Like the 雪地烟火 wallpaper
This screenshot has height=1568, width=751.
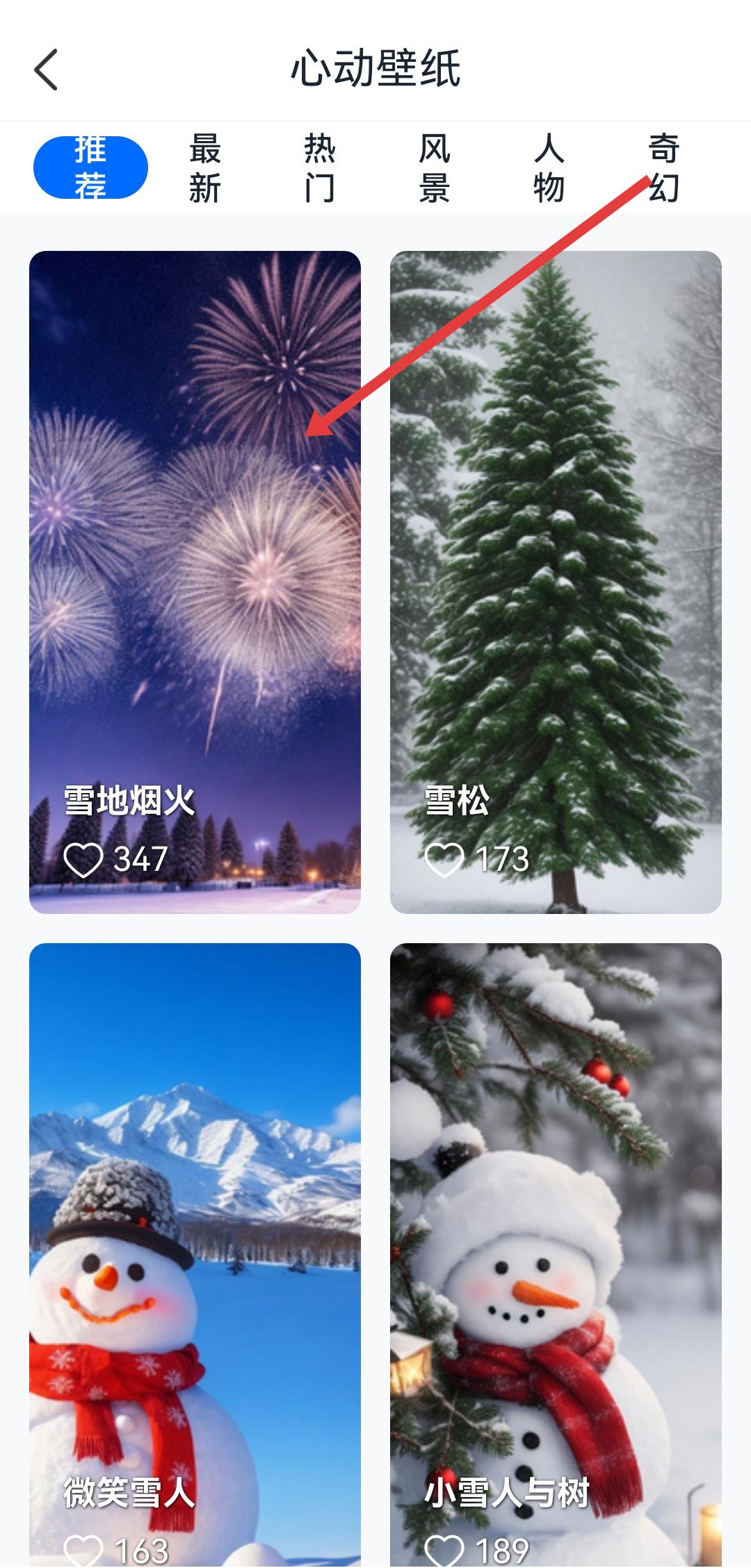[x=83, y=860]
